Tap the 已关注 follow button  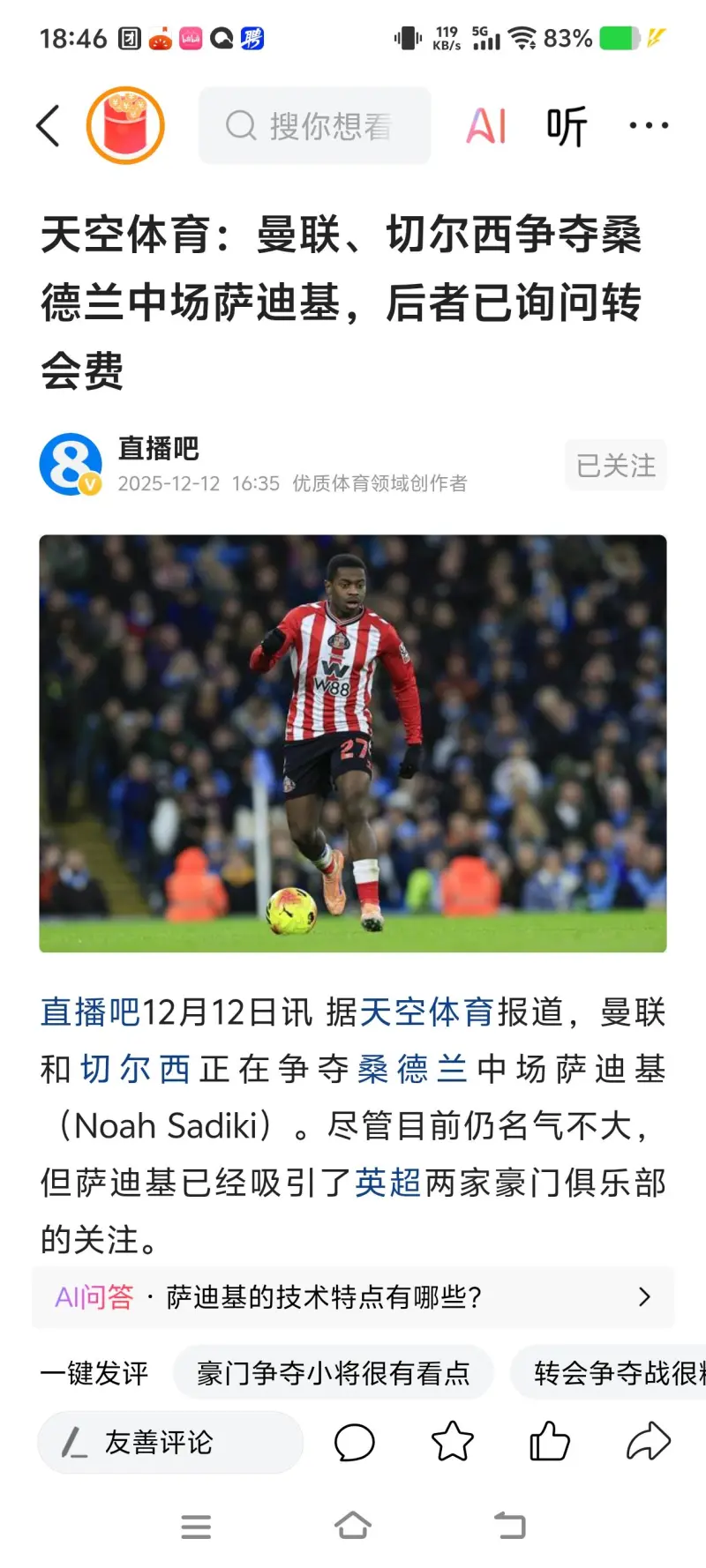pyautogui.click(x=615, y=465)
